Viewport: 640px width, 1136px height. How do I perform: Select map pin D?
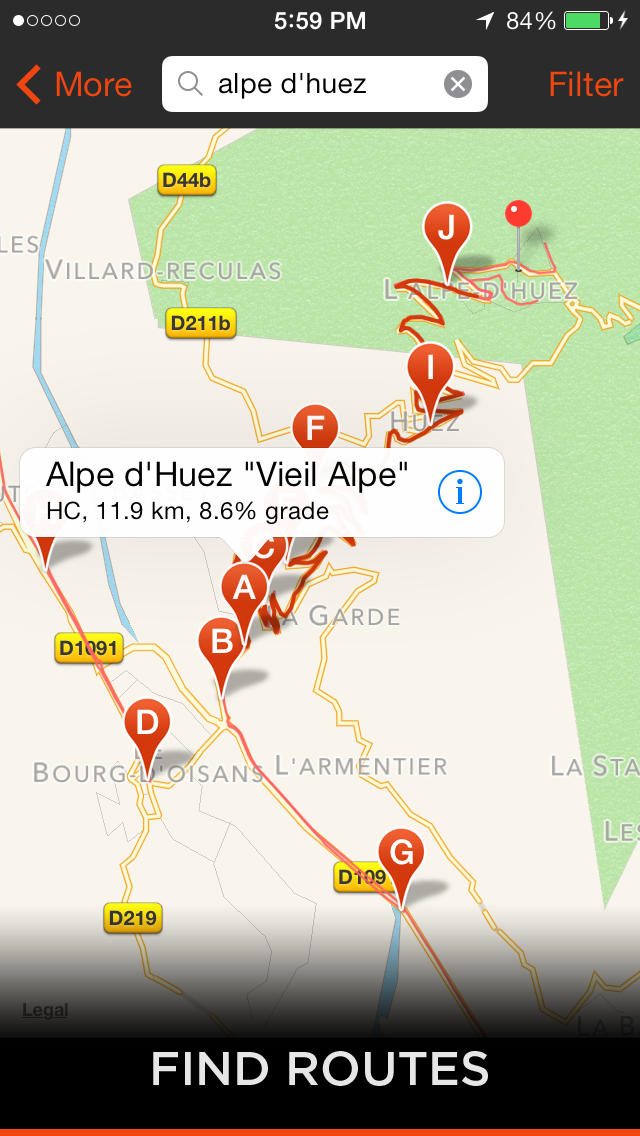147,723
